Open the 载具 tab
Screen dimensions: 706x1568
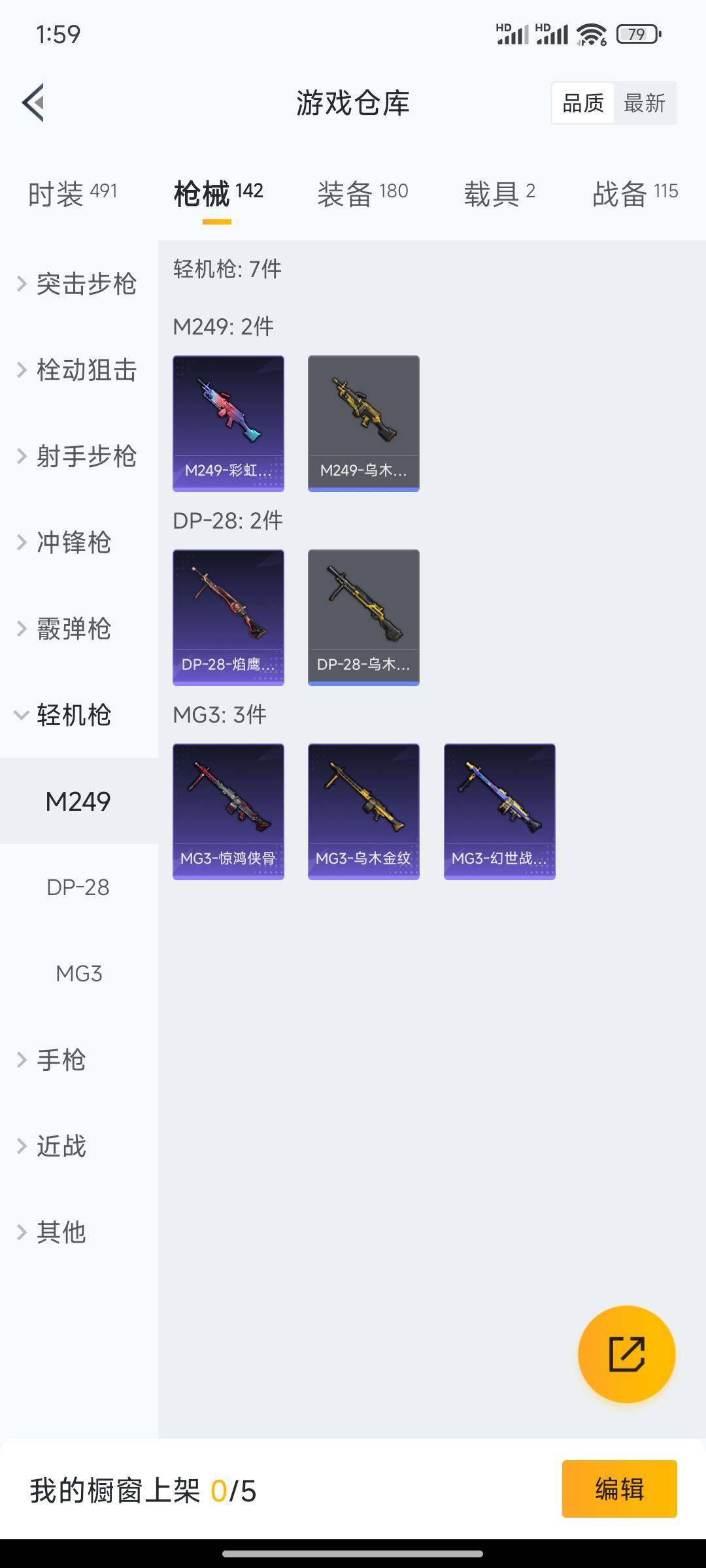(499, 193)
